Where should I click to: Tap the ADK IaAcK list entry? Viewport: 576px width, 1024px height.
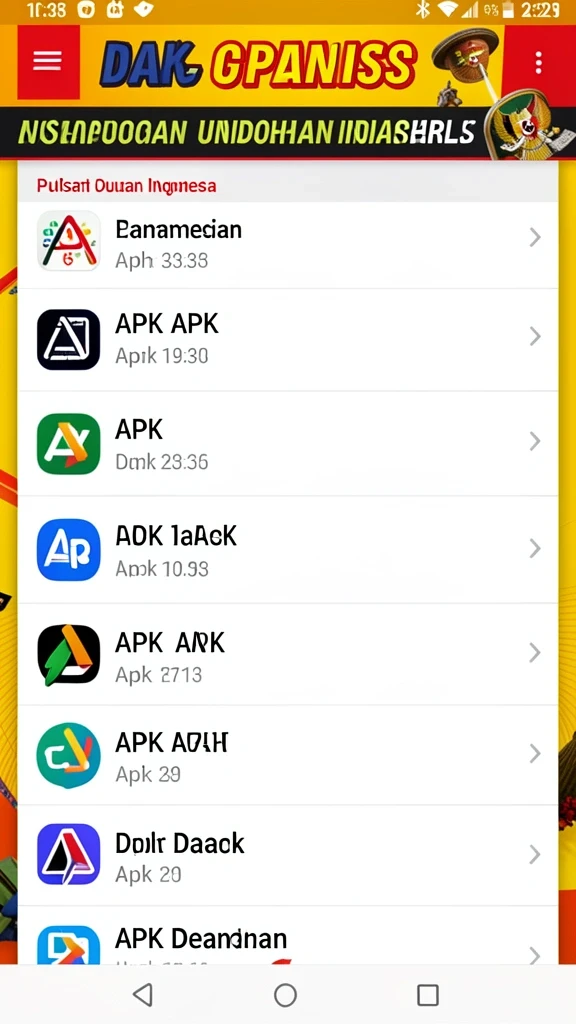287,550
